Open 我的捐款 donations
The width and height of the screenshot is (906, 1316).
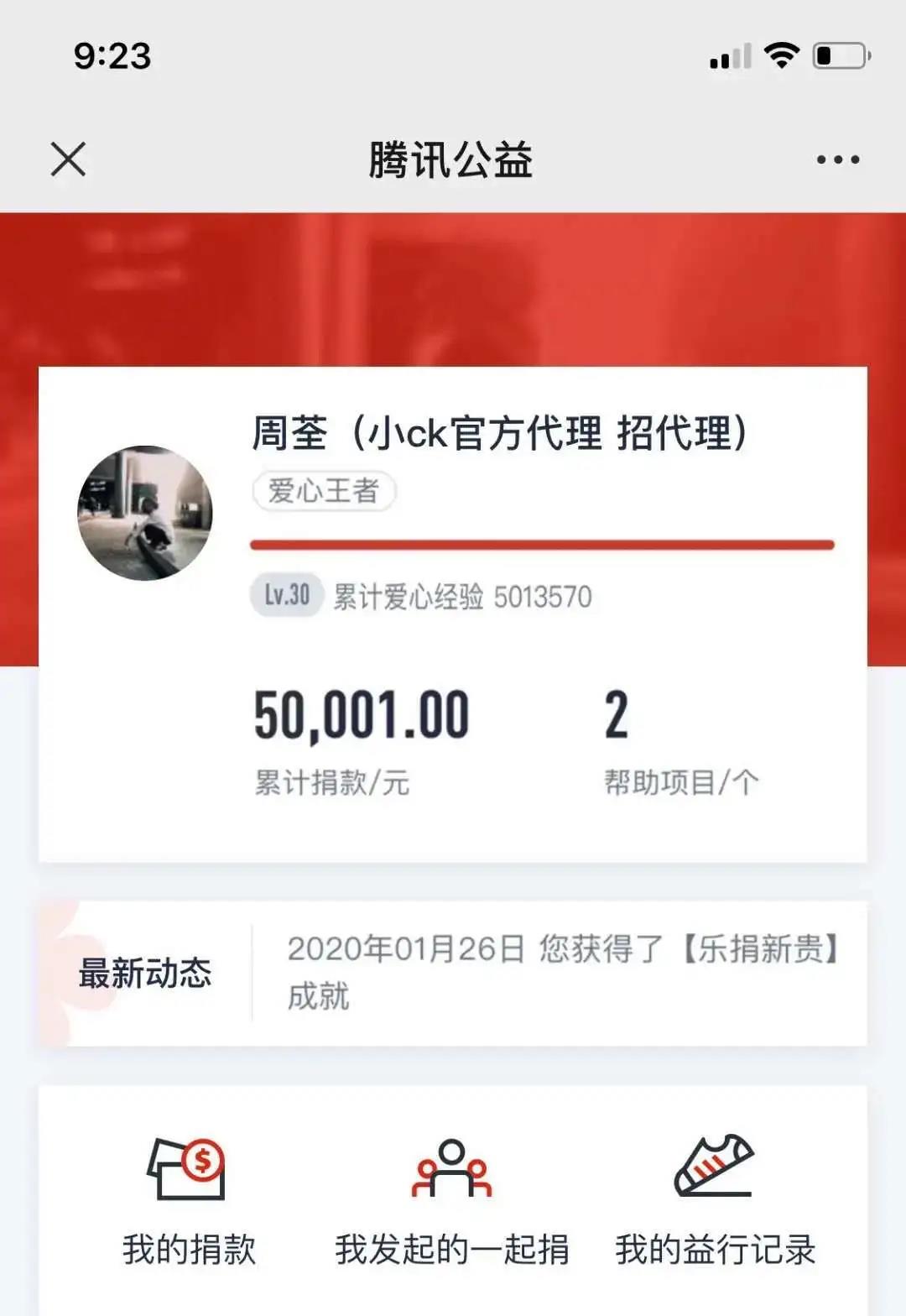tap(189, 1200)
